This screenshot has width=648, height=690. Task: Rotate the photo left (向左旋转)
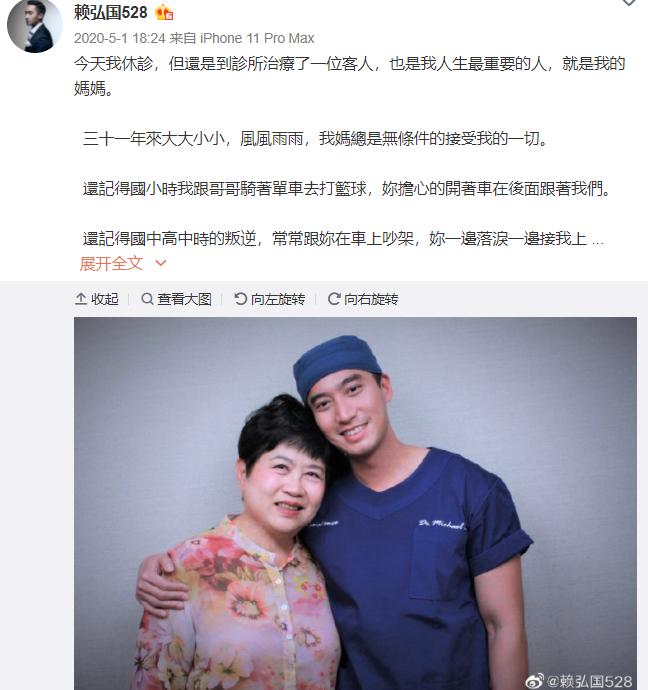click(x=269, y=299)
